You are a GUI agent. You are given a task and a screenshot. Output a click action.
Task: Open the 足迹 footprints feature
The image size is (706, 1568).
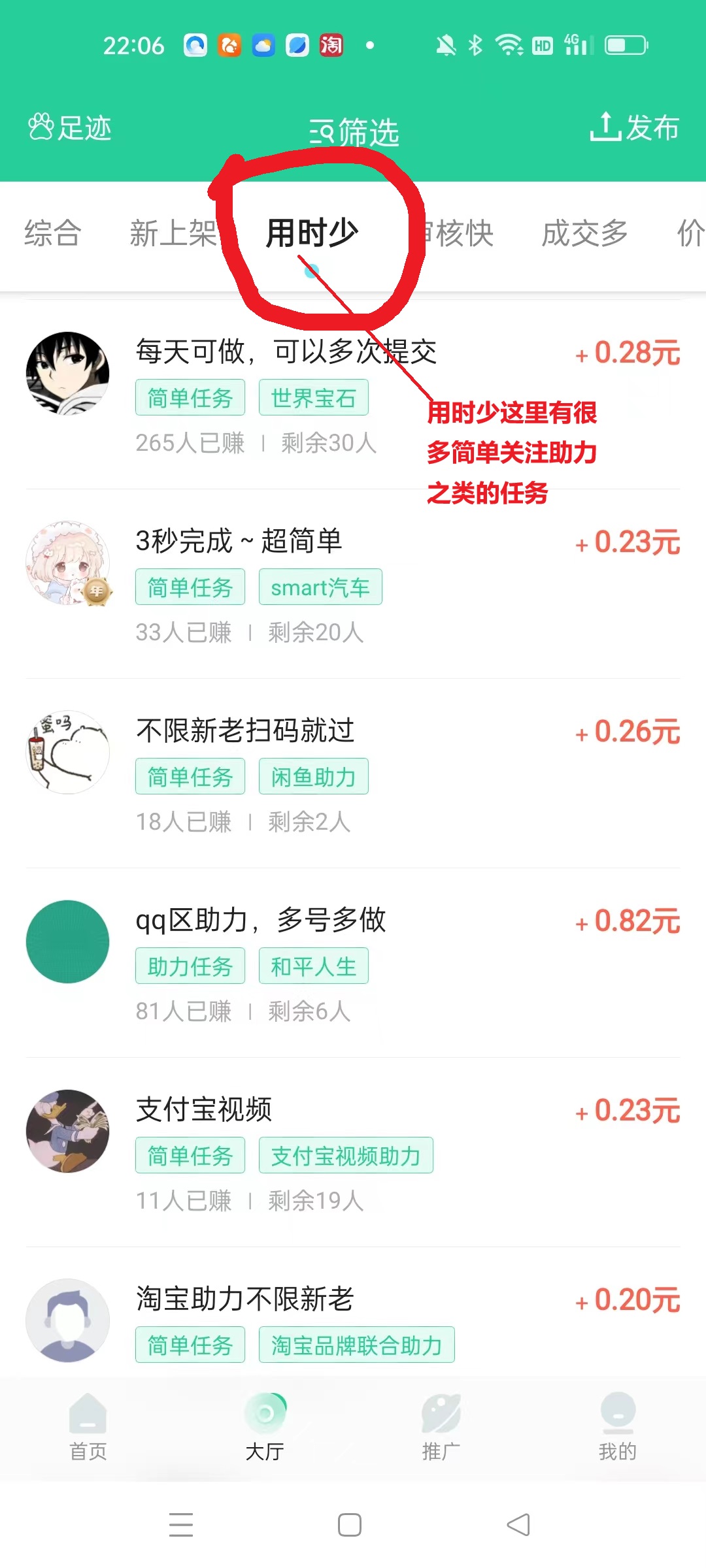(71, 128)
